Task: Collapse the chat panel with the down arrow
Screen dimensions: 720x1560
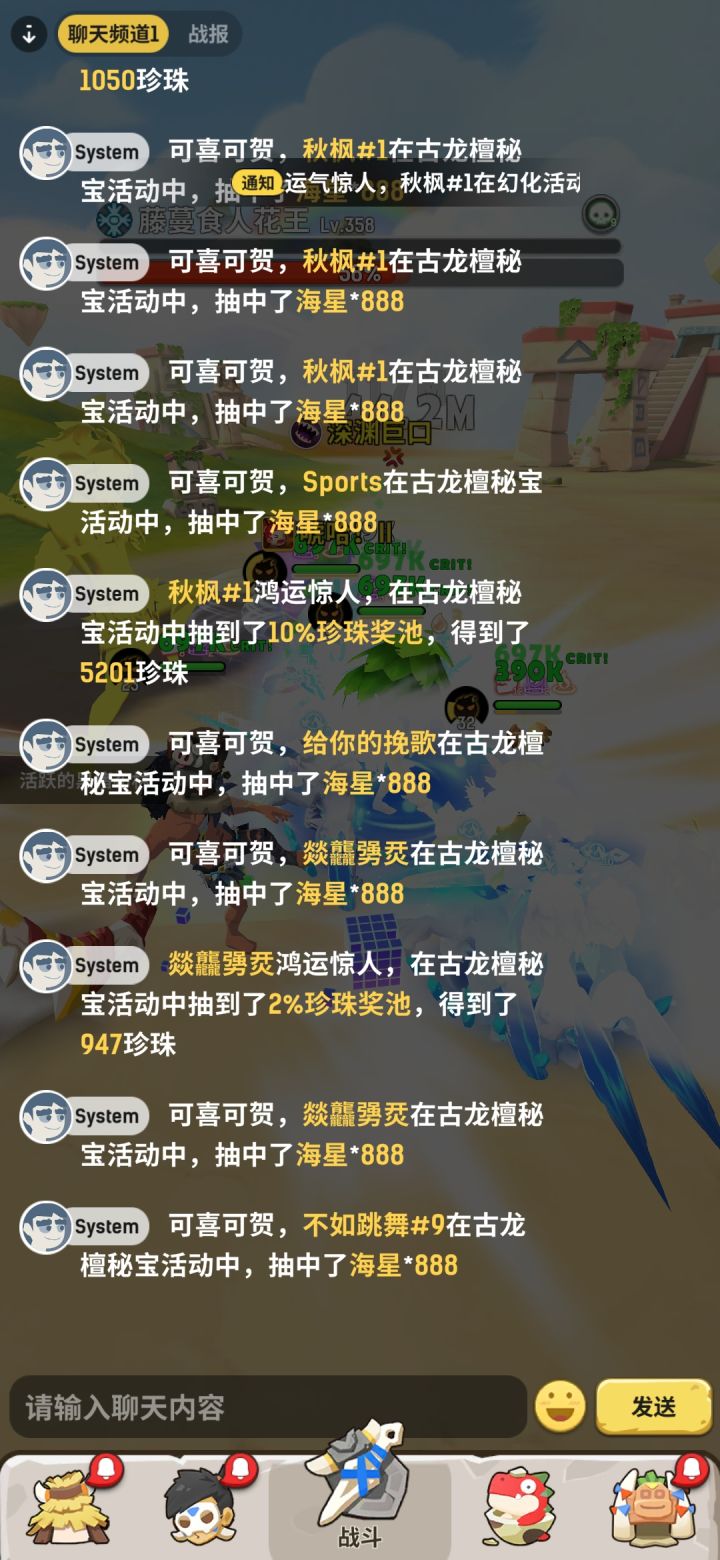Action: click(x=30, y=33)
